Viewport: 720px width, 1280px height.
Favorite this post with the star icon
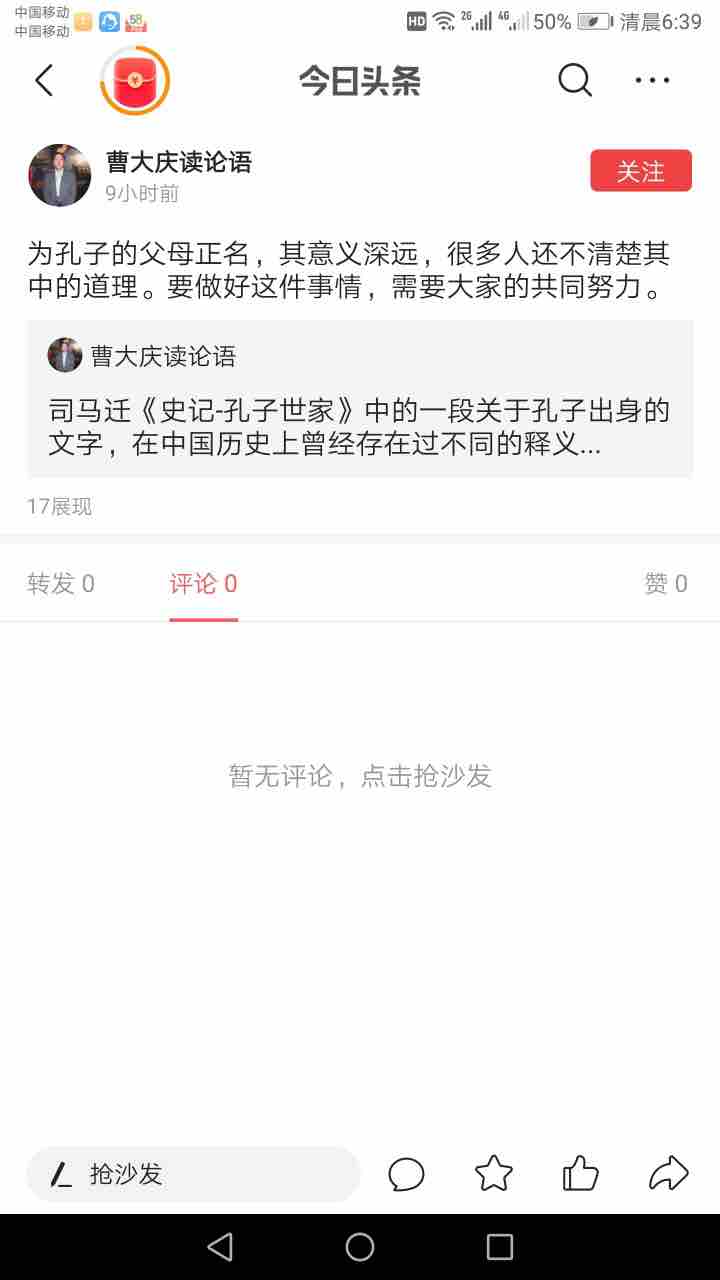494,1174
